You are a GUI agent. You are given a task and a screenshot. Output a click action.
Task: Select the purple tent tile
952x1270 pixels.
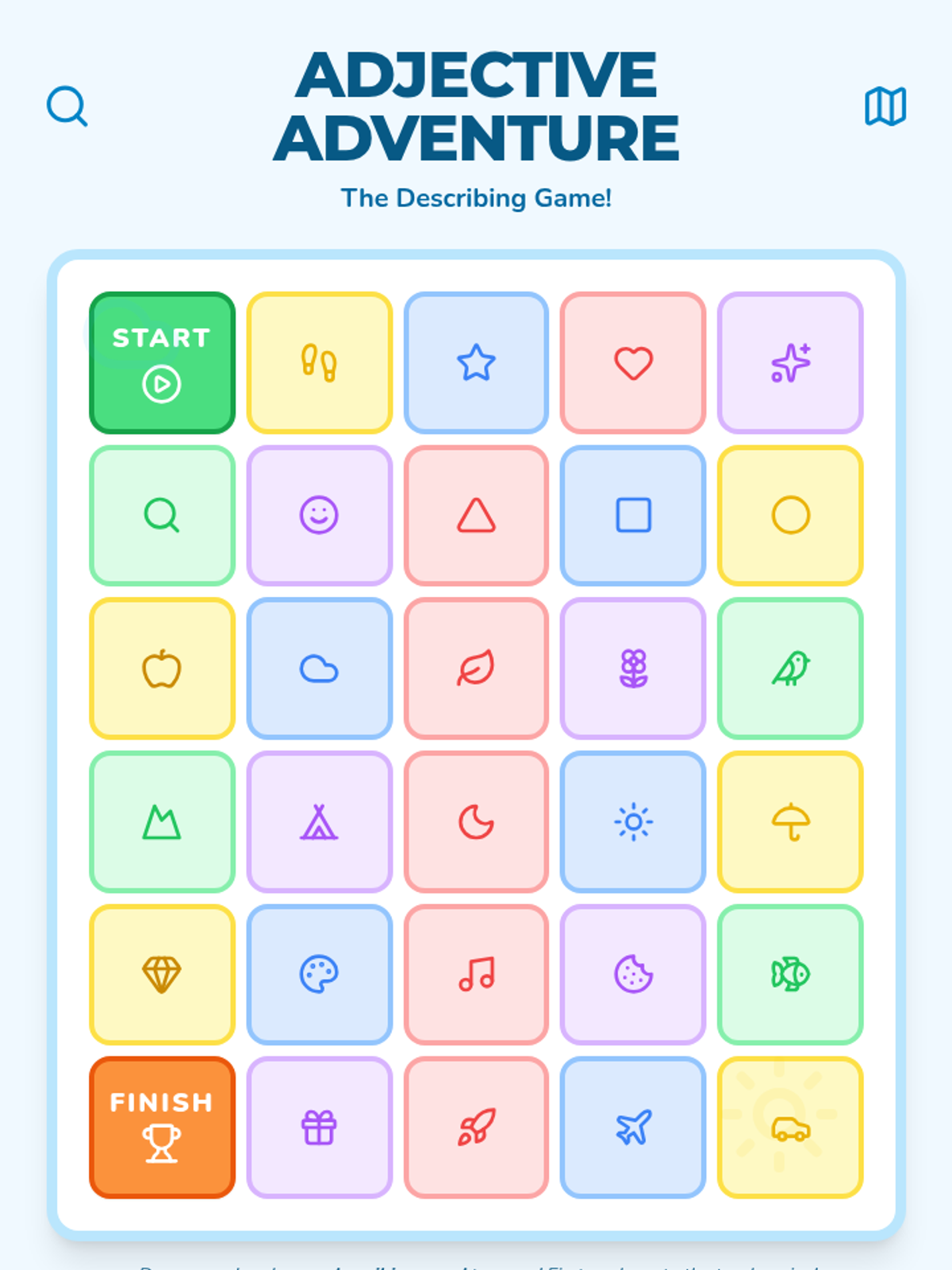(x=319, y=822)
